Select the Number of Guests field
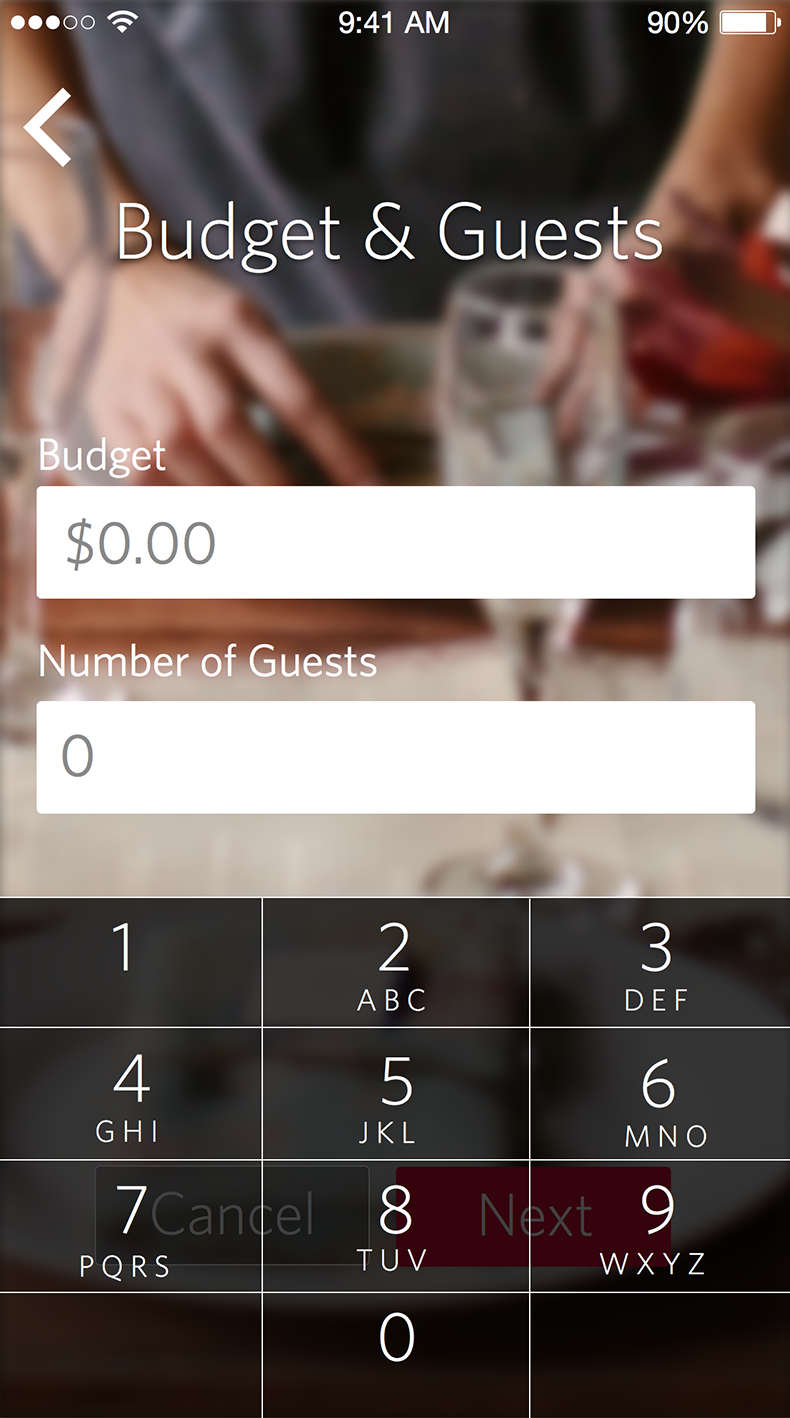 396,757
